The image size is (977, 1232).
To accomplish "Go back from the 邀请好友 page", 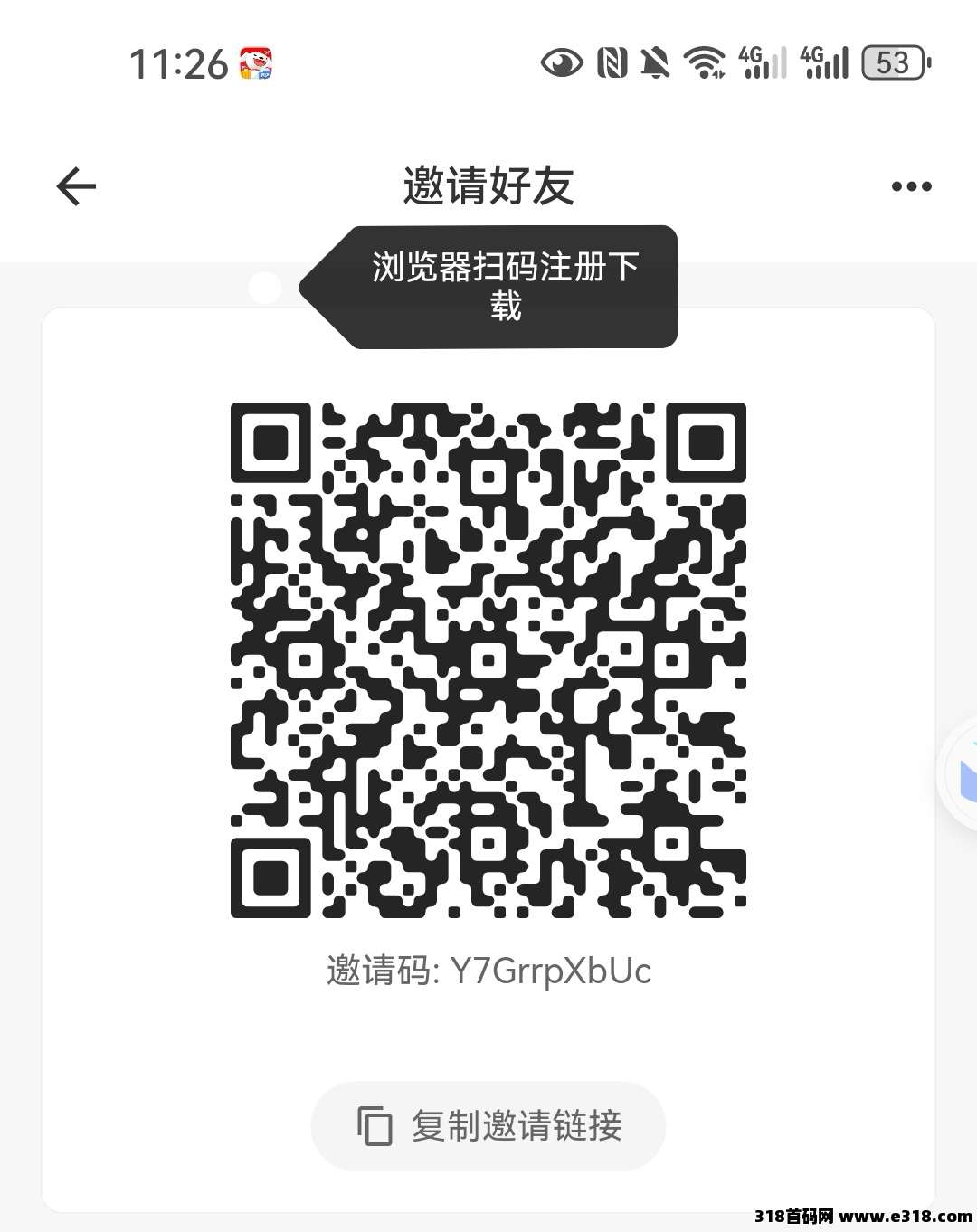I will (x=76, y=187).
